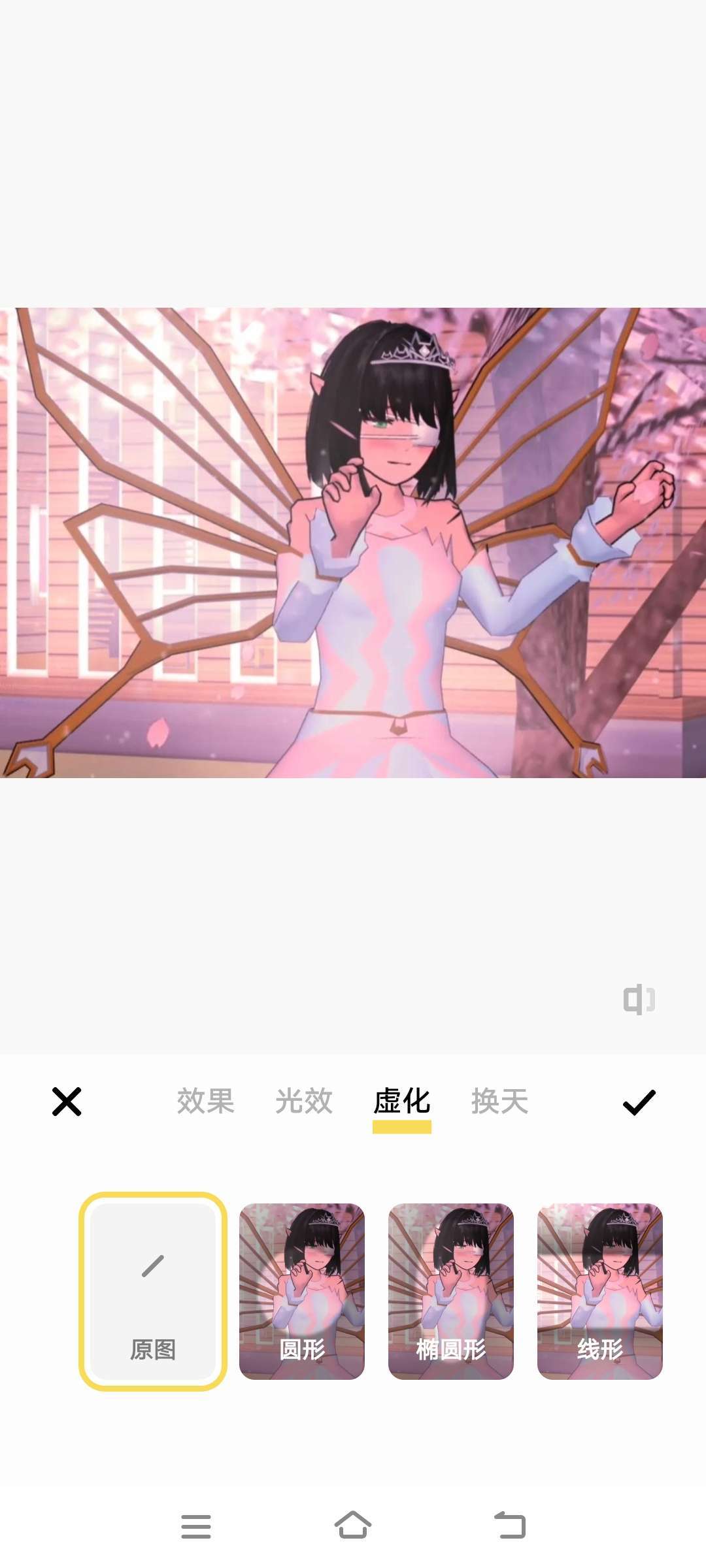Open the 换天 tab
Image resolution: width=706 pixels, height=1568 pixels.
tap(500, 1101)
